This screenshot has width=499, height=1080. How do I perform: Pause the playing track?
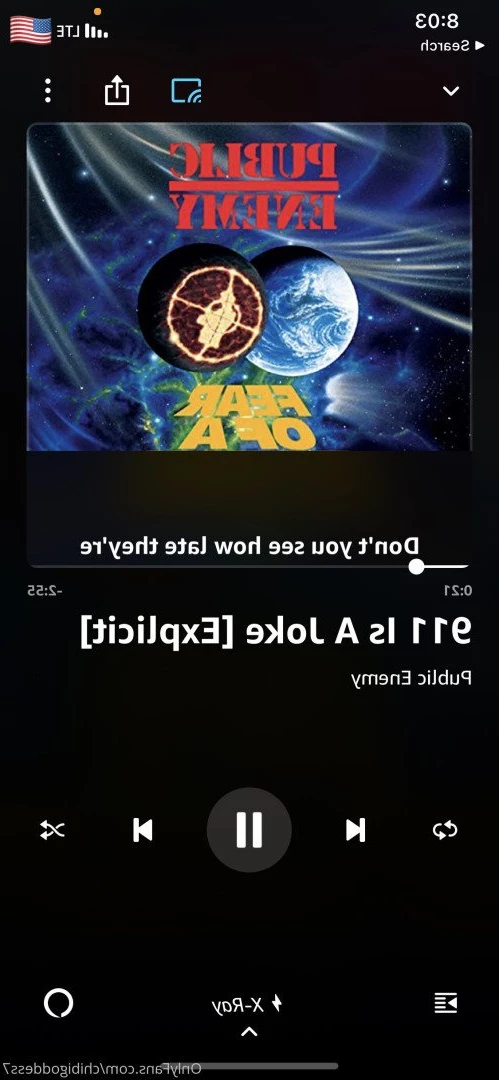point(250,830)
